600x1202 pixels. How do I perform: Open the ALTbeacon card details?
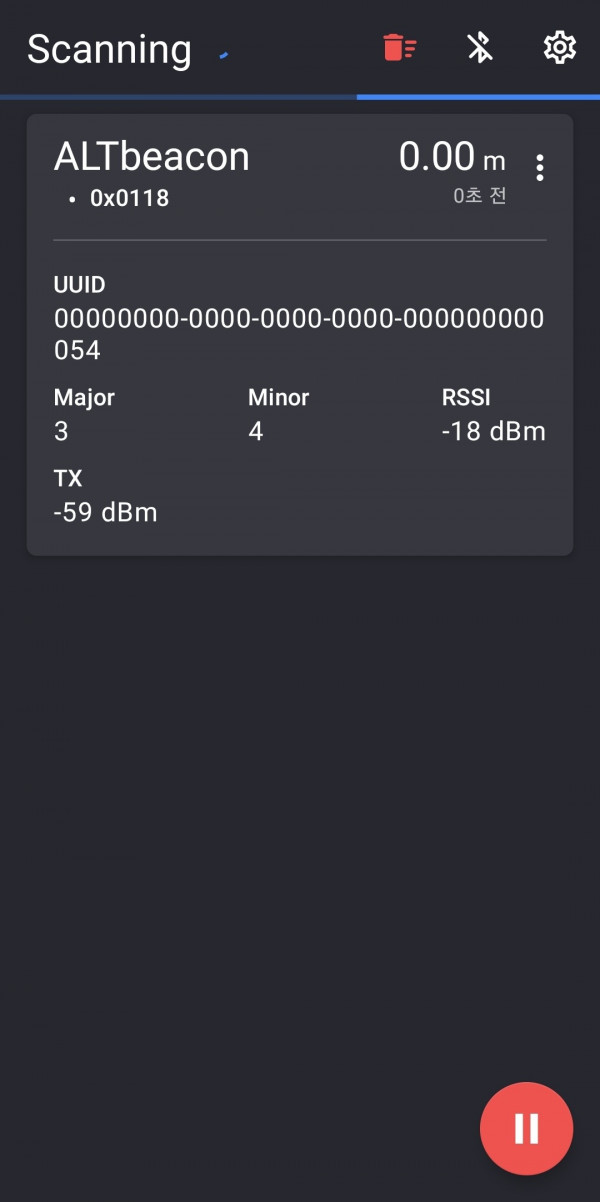300,335
